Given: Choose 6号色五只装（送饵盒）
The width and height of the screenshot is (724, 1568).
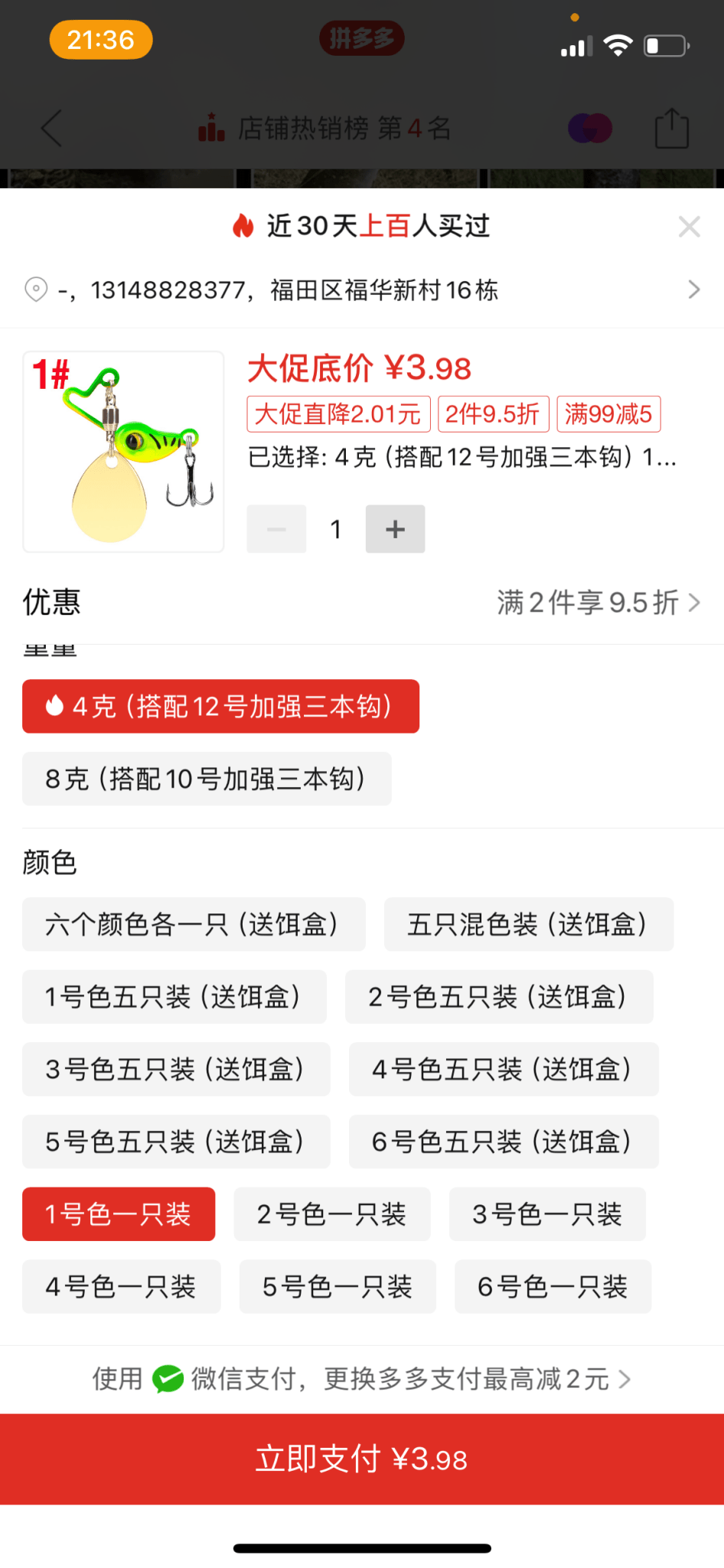Looking at the screenshot, I should click(503, 1142).
